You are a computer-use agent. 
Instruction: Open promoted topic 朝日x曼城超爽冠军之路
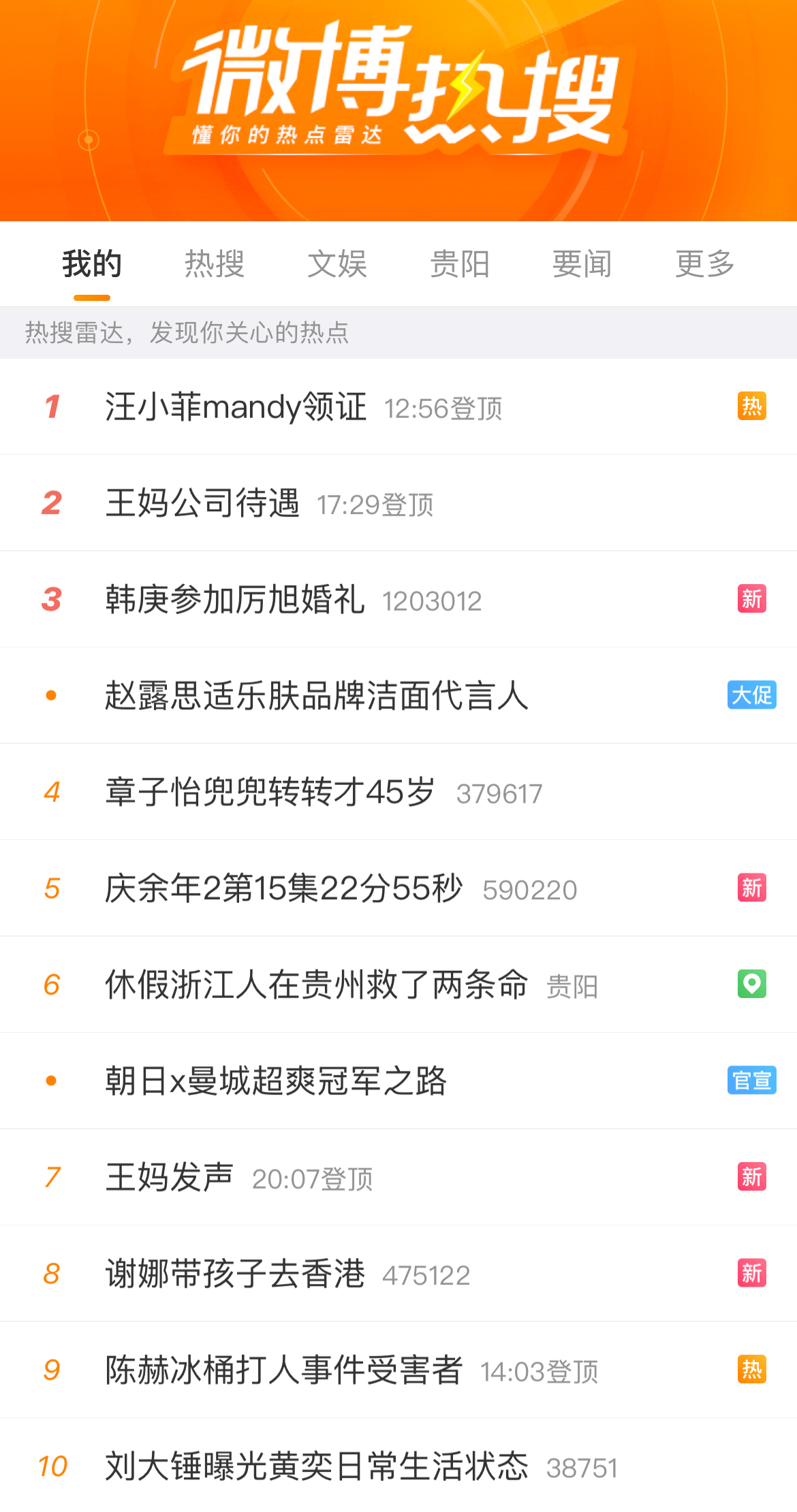point(276,1081)
